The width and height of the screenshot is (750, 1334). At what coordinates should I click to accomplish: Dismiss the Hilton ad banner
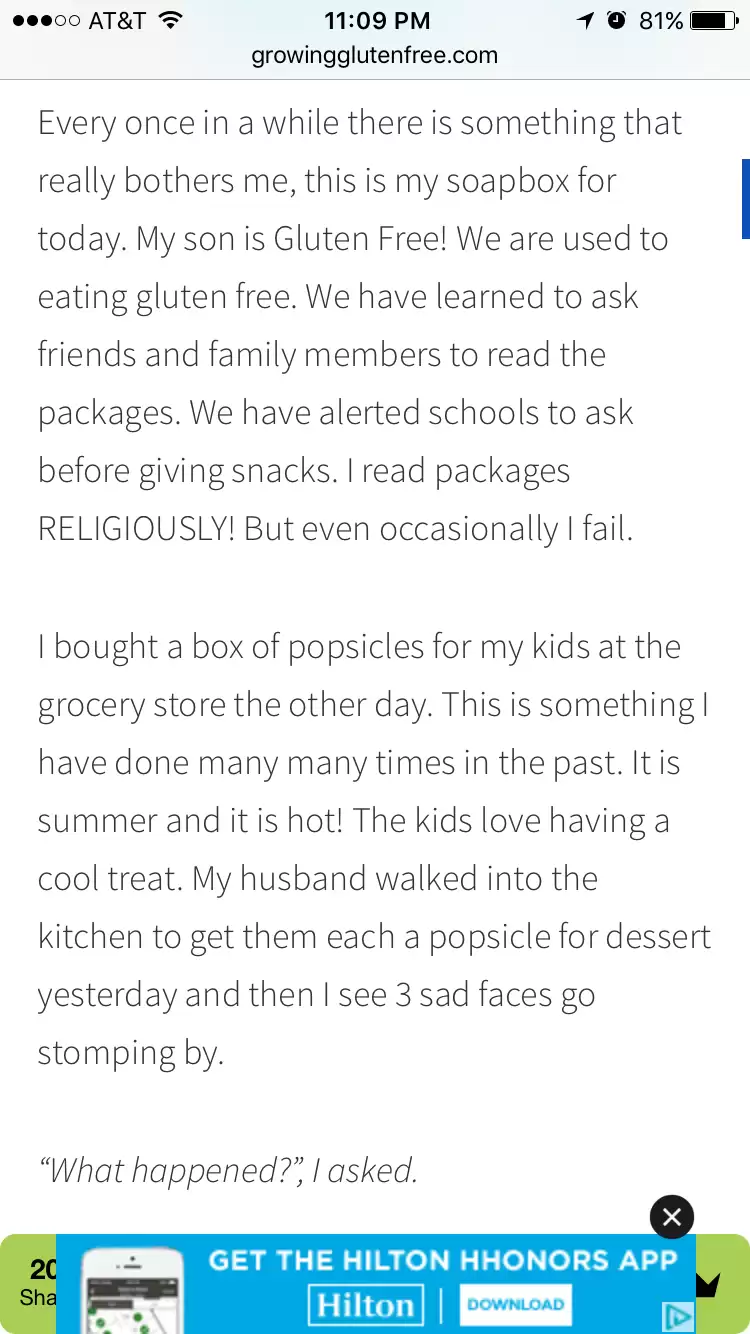pyautogui.click(x=672, y=1217)
